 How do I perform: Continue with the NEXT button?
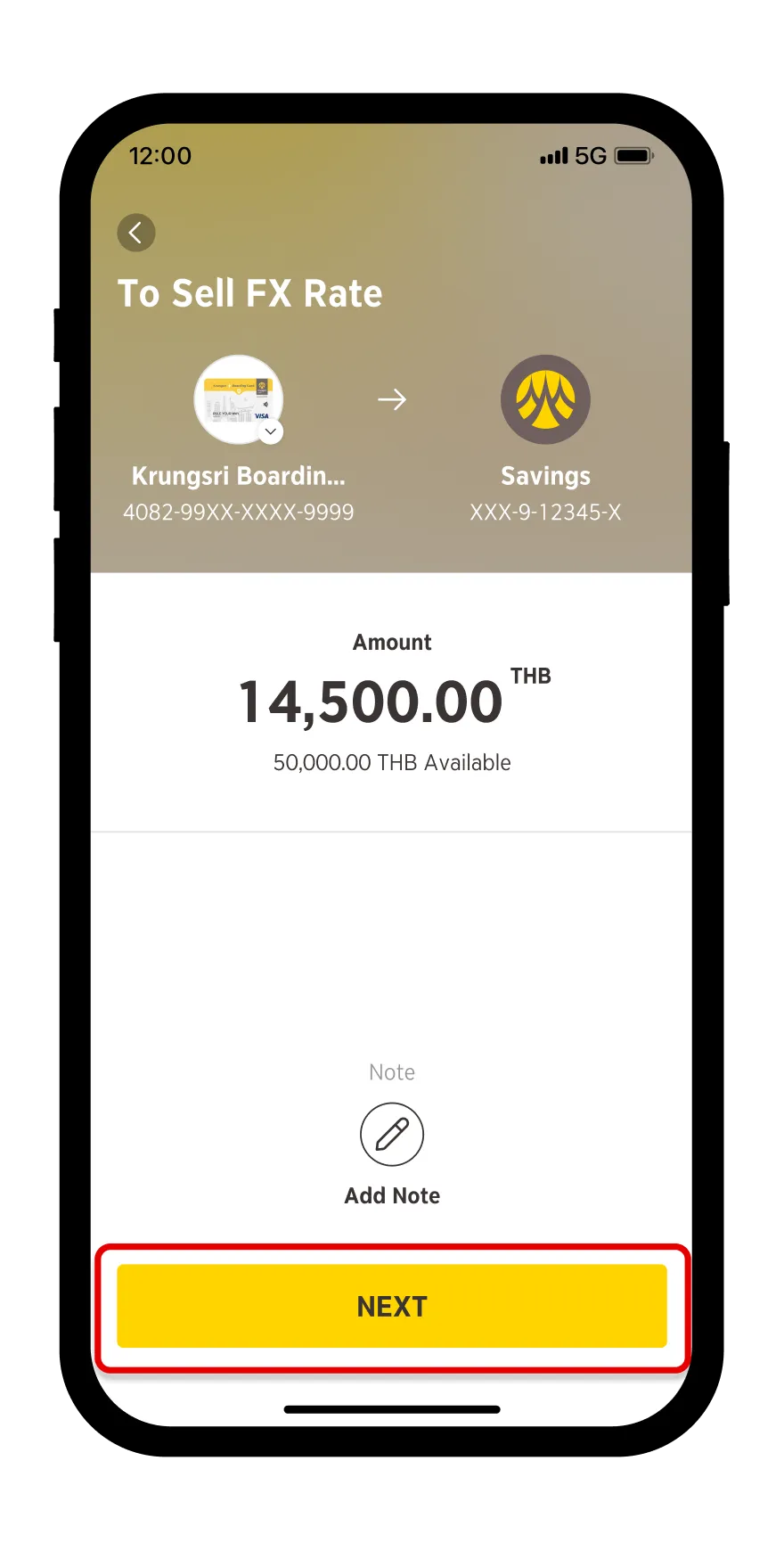pyautogui.click(x=392, y=1306)
